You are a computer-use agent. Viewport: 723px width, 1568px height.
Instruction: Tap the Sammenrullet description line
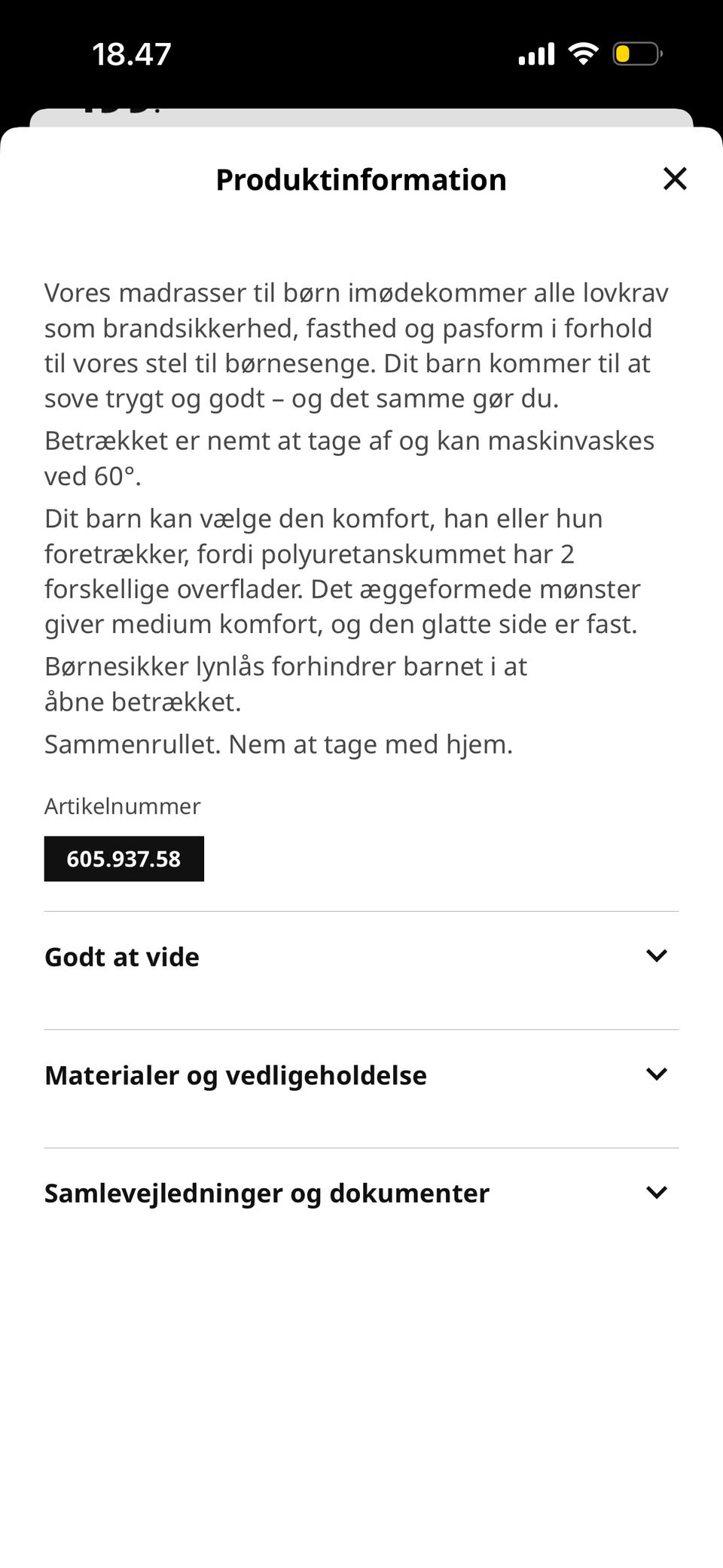click(279, 744)
